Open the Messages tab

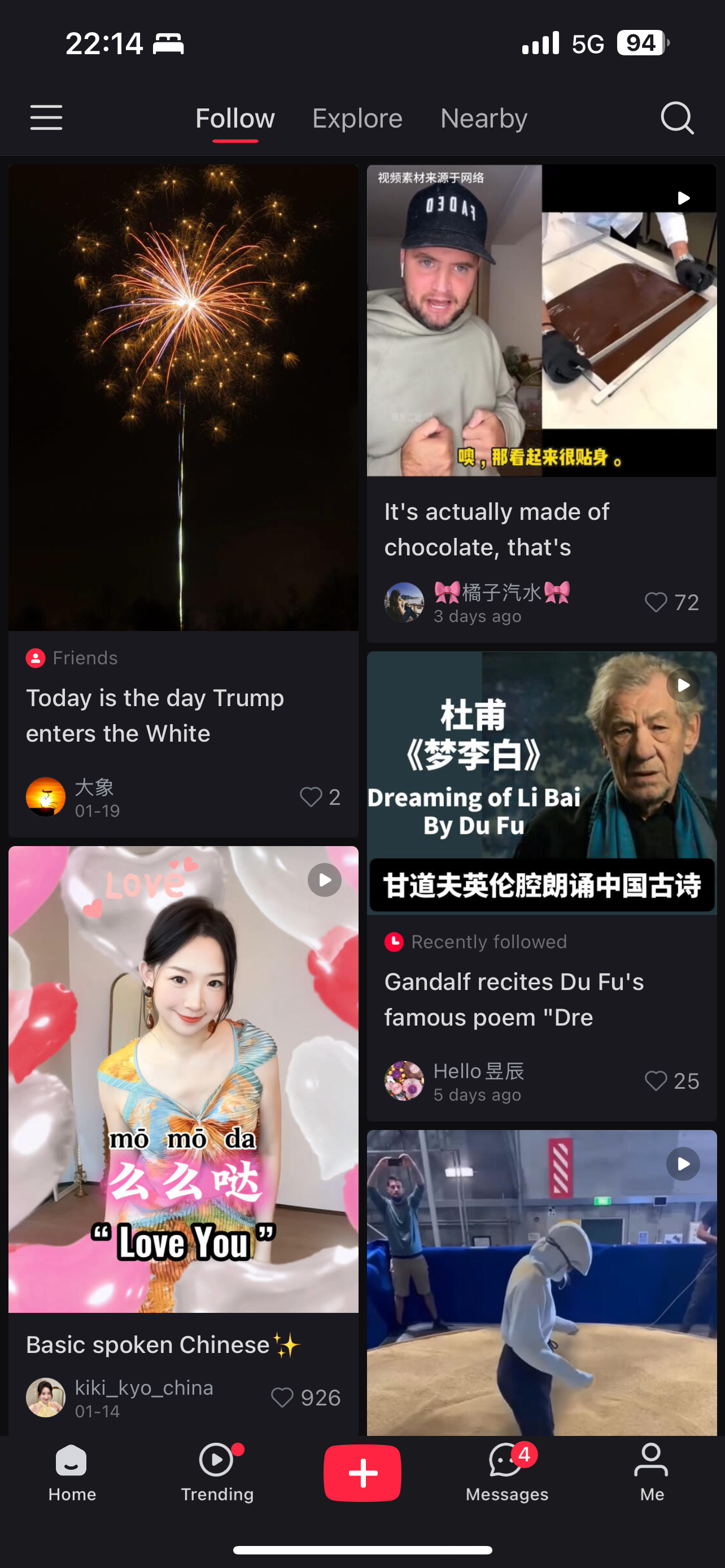(x=506, y=1473)
